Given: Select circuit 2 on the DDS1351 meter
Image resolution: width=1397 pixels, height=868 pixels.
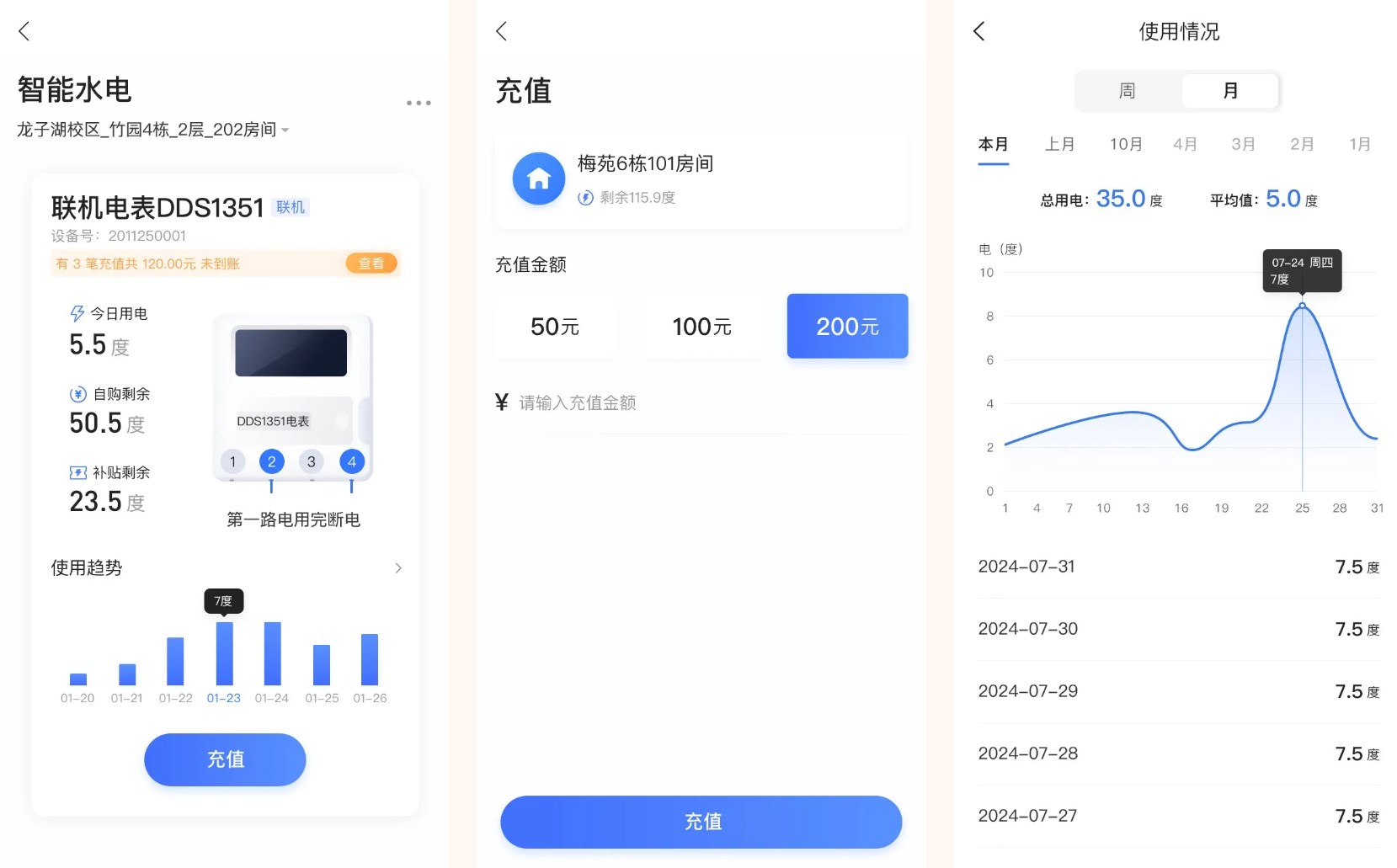Looking at the screenshot, I should point(271,461).
